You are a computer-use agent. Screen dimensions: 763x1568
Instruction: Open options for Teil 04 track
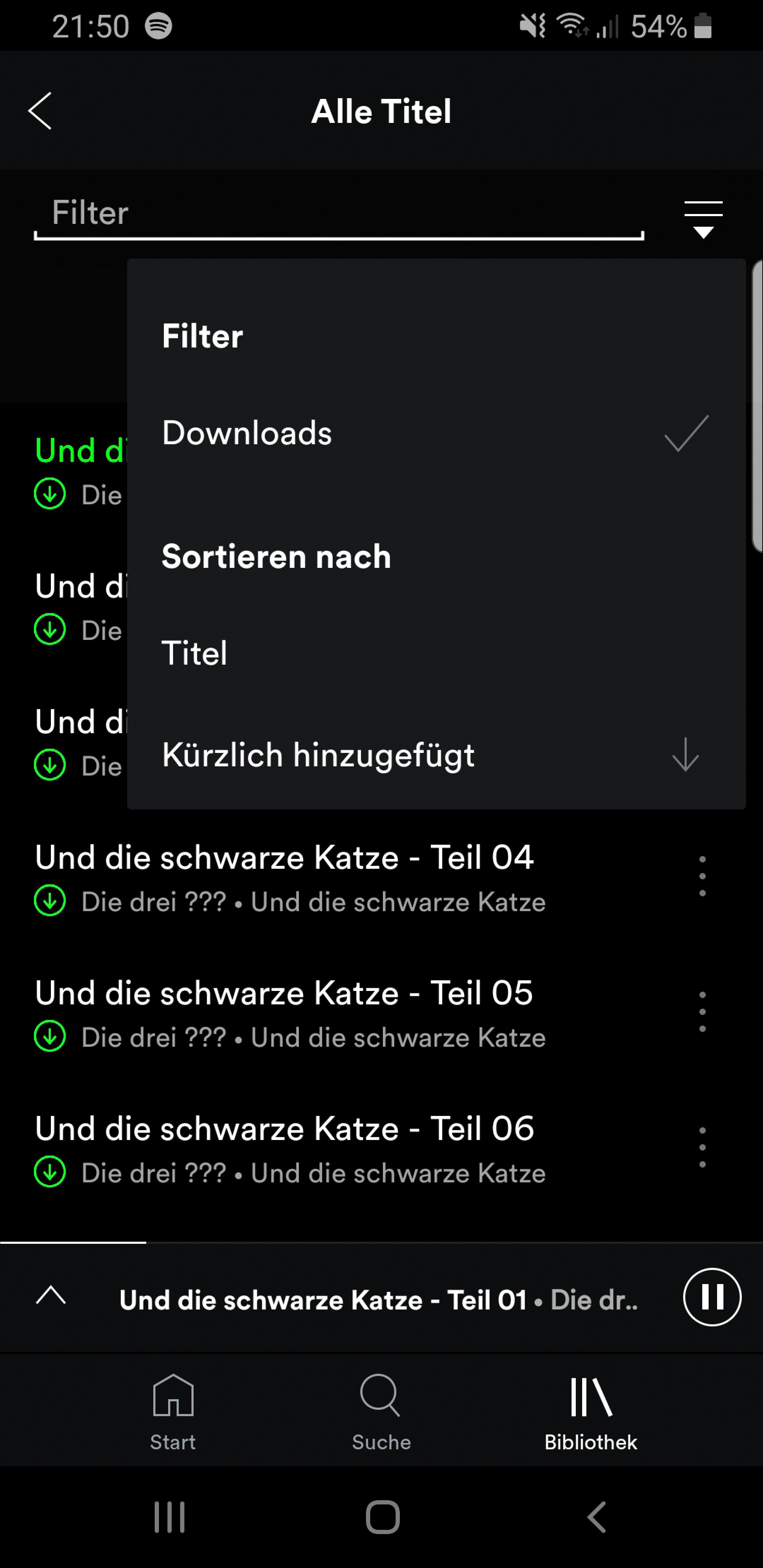[x=702, y=876]
